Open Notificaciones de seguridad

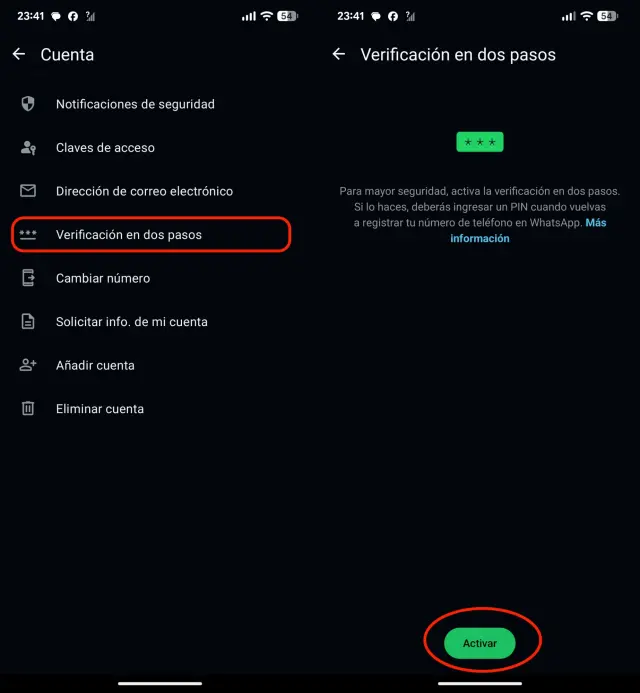[x=134, y=104]
